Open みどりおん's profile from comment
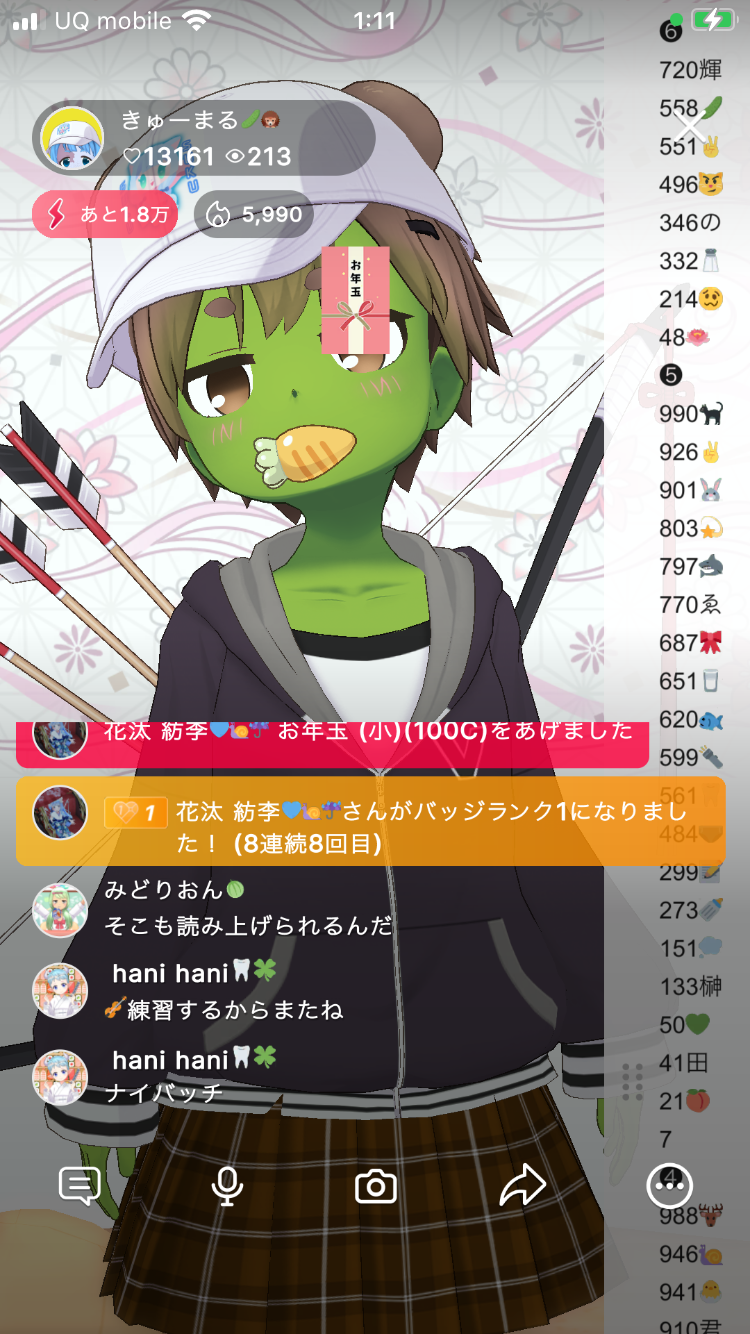The image size is (750, 1334). 60,909
